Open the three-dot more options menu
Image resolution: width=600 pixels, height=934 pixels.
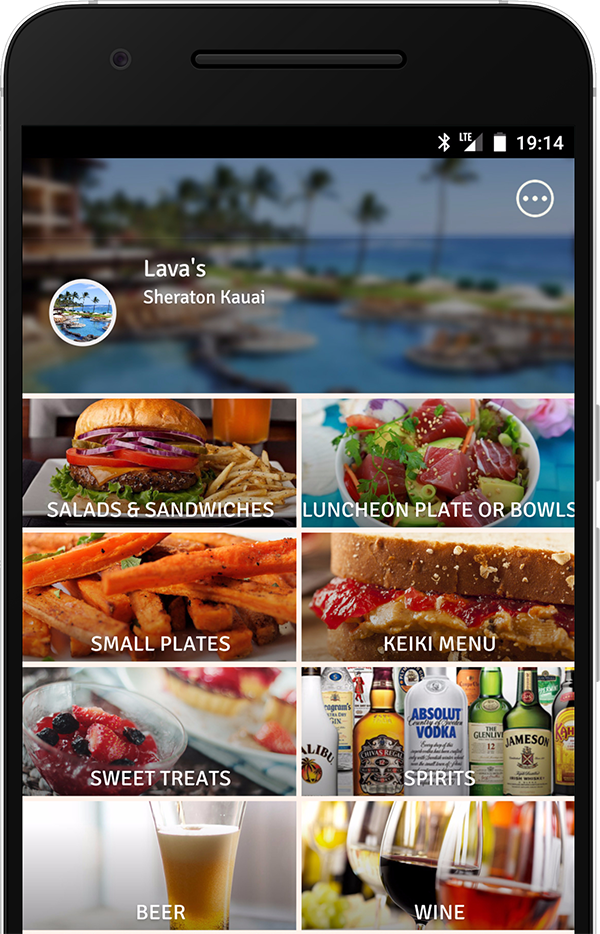pos(535,199)
